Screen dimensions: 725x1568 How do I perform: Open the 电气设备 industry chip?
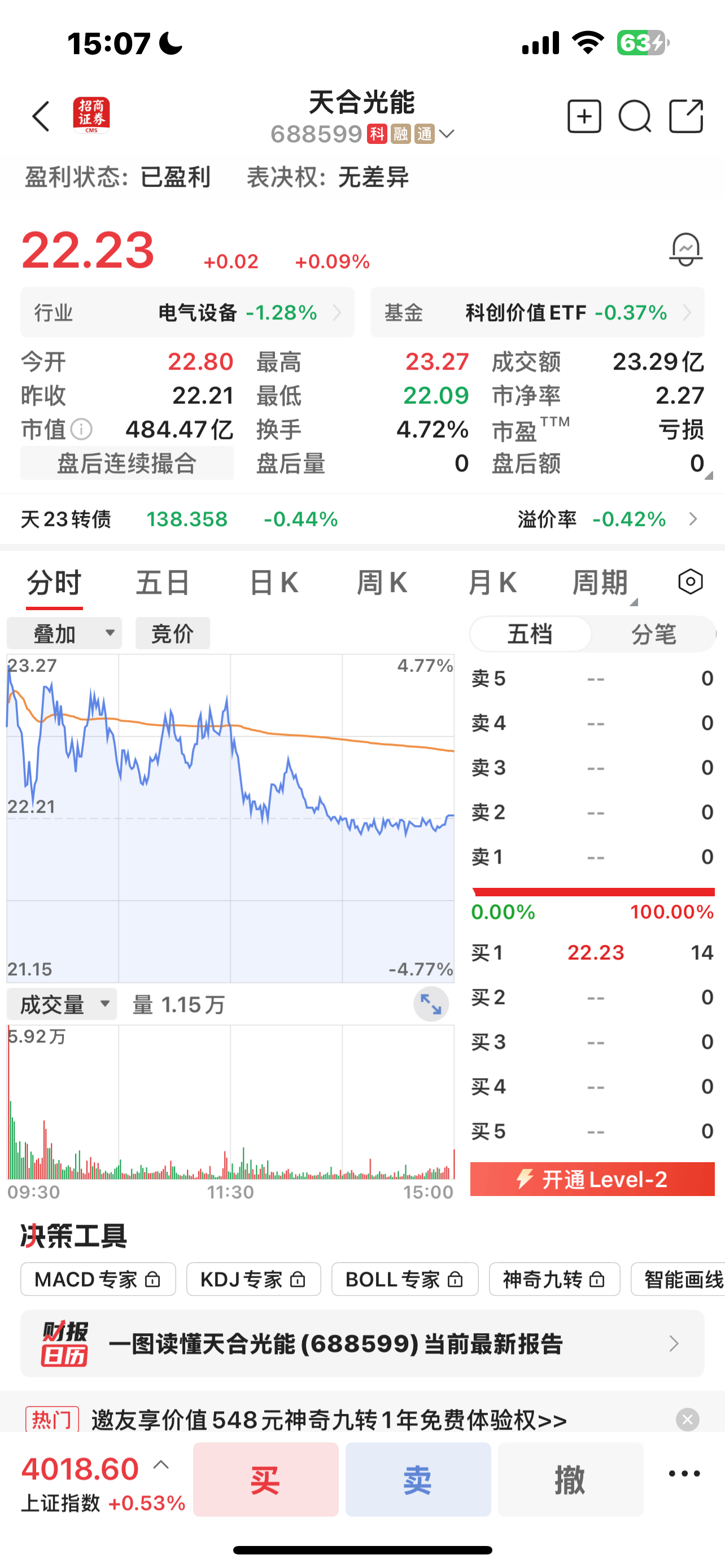pyautogui.click(x=187, y=313)
